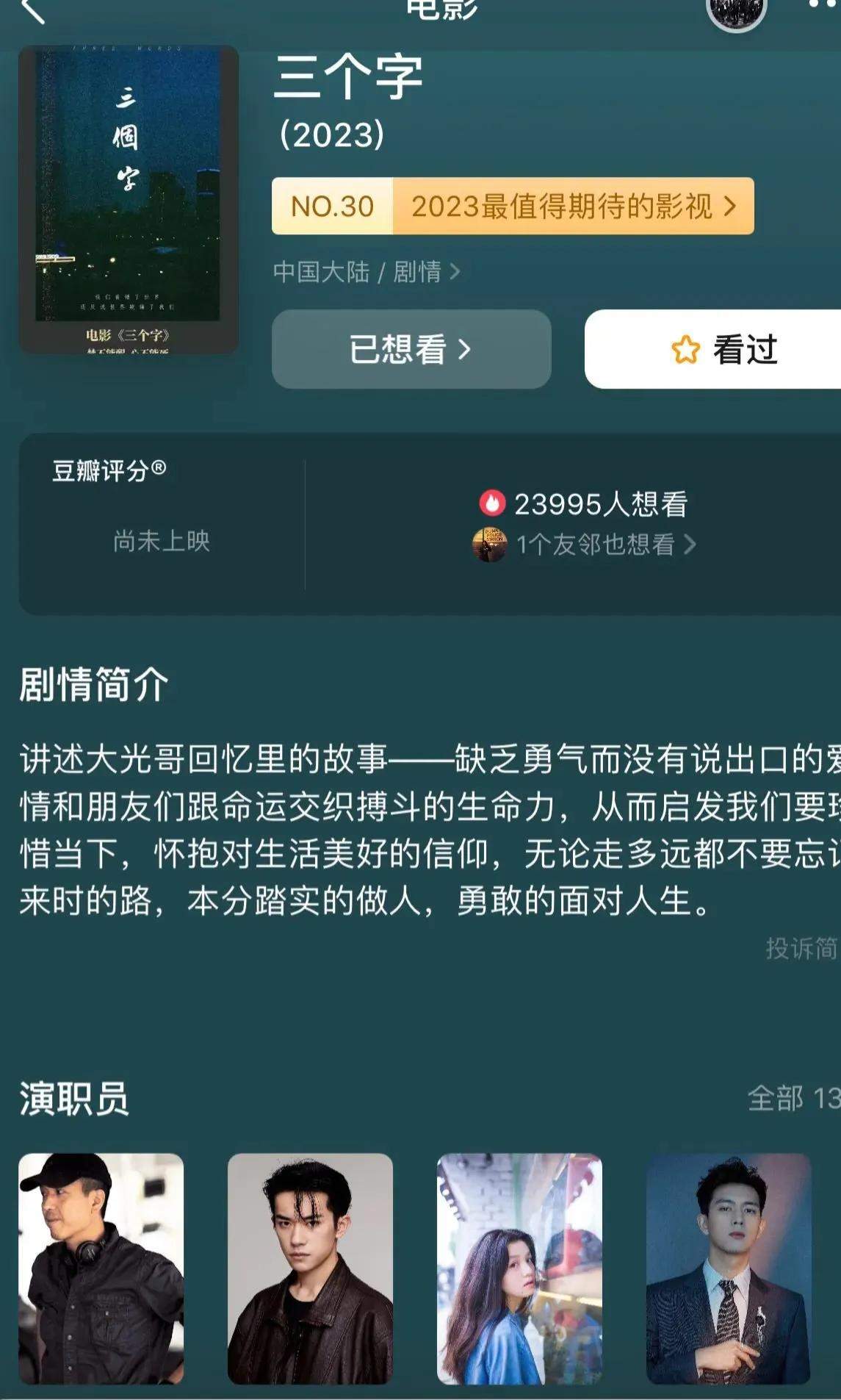Image resolution: width=841 pixels, height=1400 pixels.
Task: Go back using the top-left arrow
Action: point(32,10)
